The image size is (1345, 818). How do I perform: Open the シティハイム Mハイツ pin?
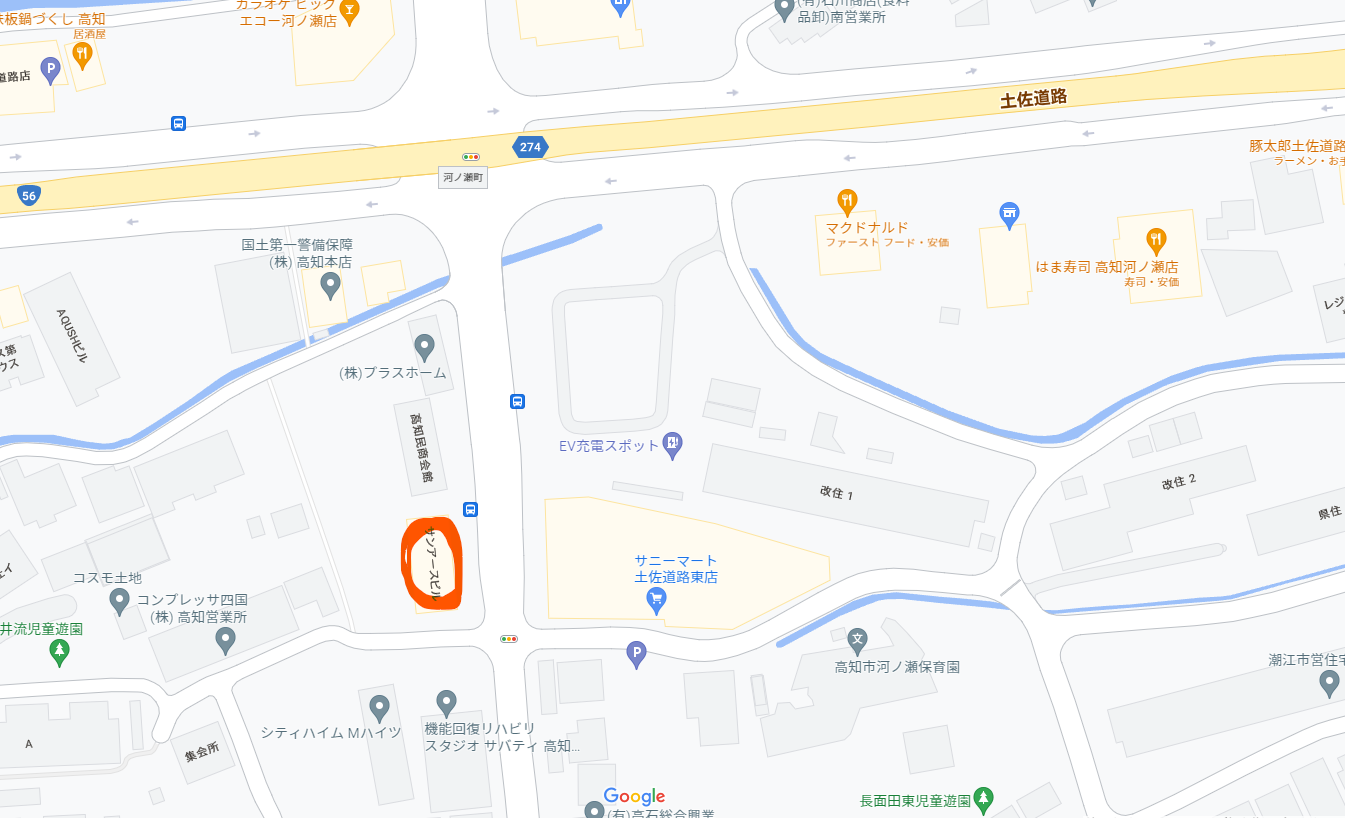coord(379,708)
